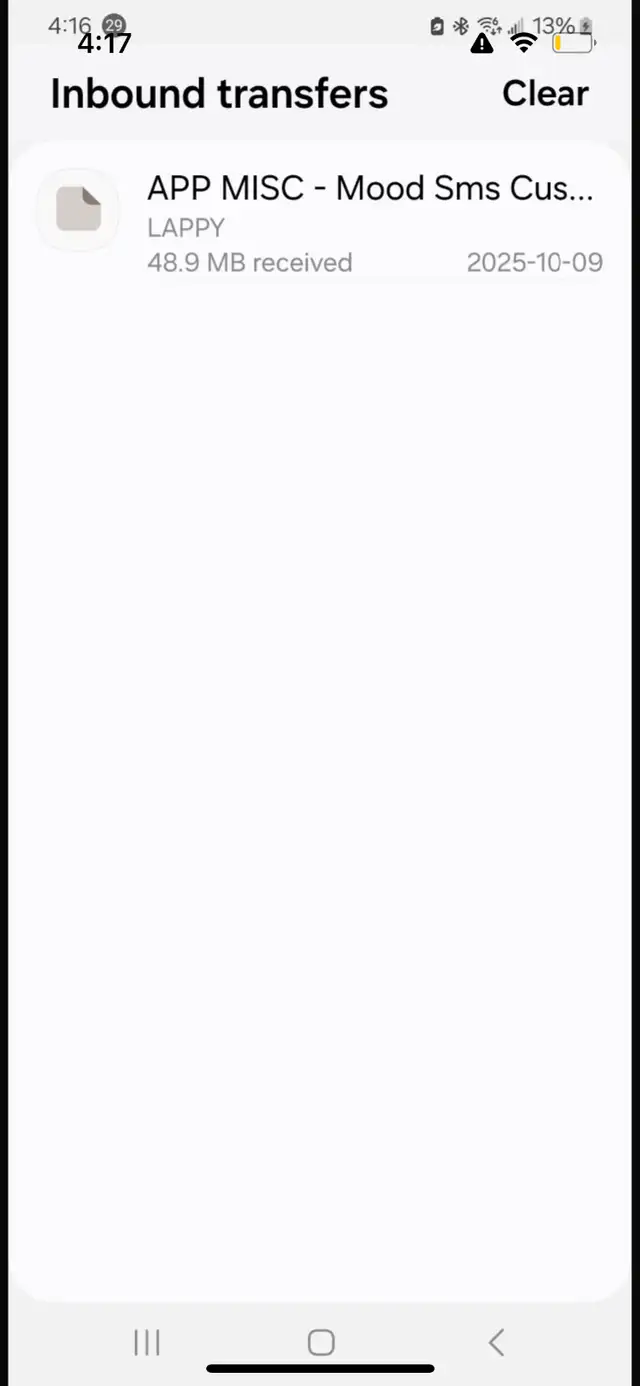Return to the home screen
The image size is (640, 1386).
coord(320,1342)
